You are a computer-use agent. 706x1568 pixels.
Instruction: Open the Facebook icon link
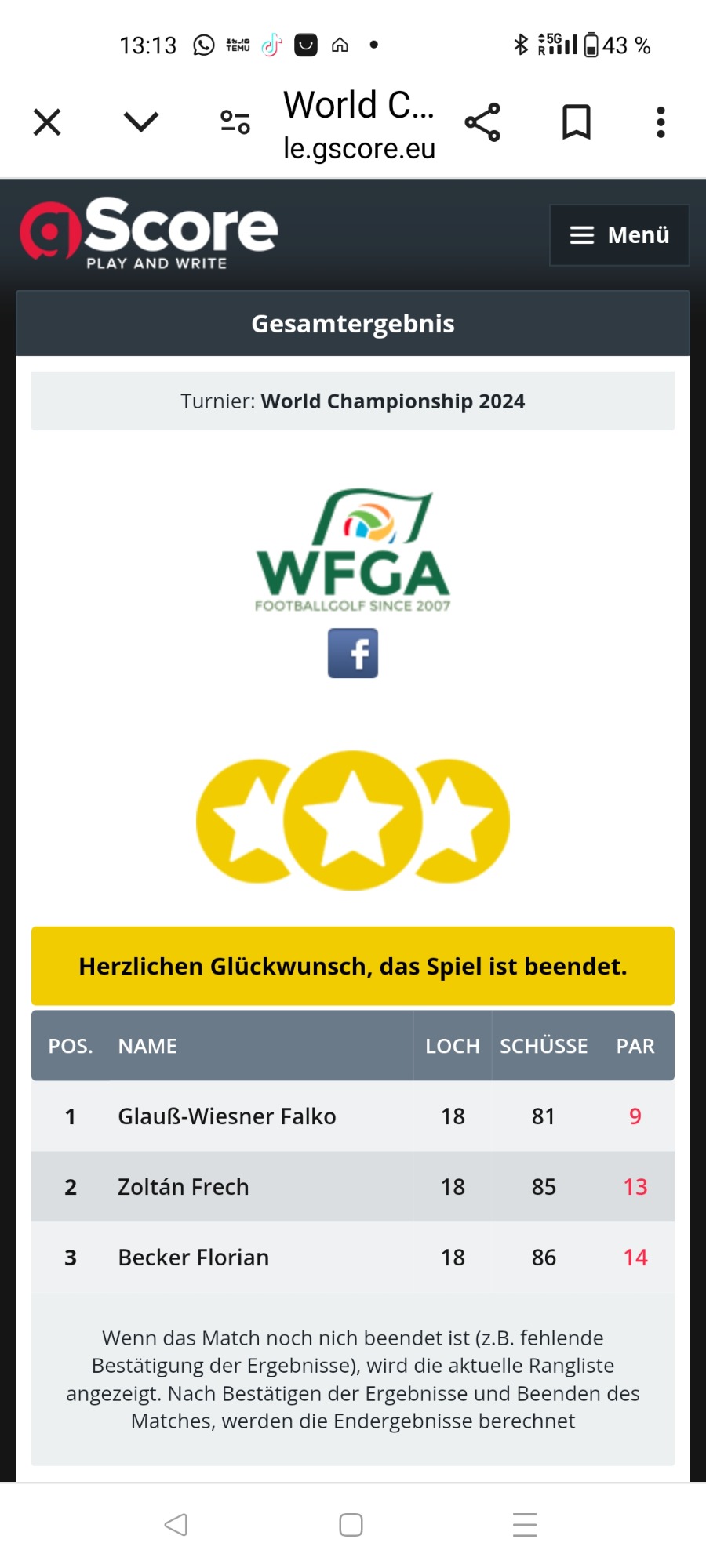coord(353,653)
